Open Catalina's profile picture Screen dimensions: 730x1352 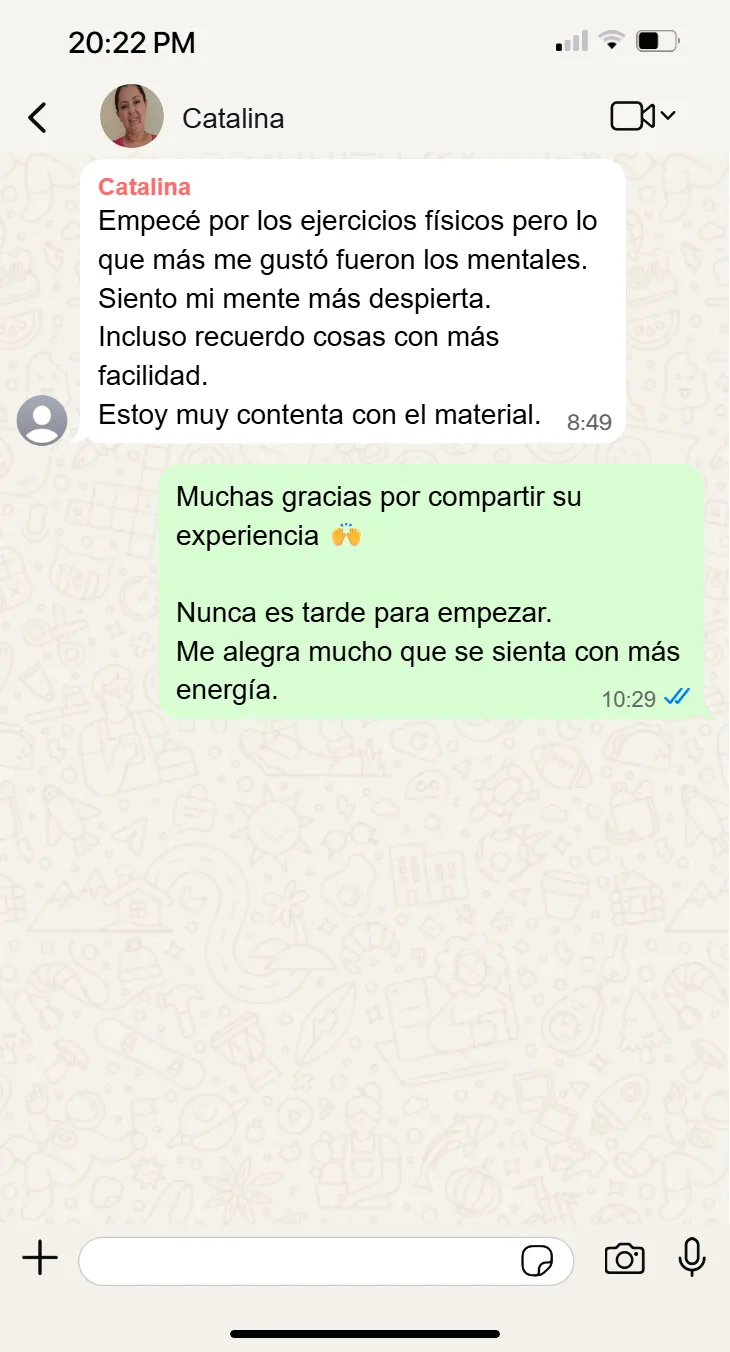coord(132,117)
